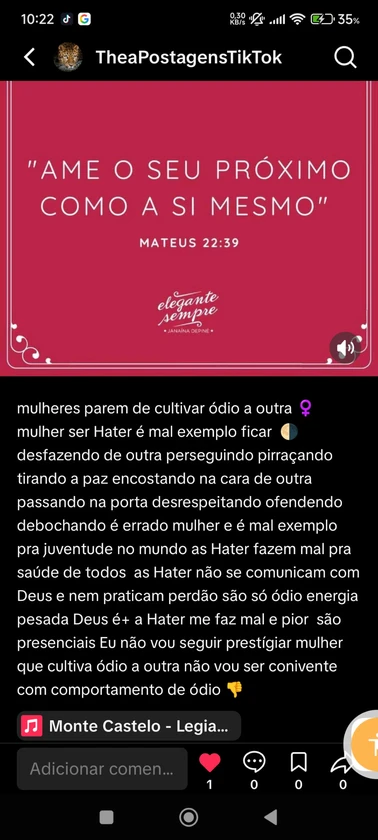This screenshot has height=840, width=378.
Task: Open recent apps with the square button
Action: (x=107, y=817)
